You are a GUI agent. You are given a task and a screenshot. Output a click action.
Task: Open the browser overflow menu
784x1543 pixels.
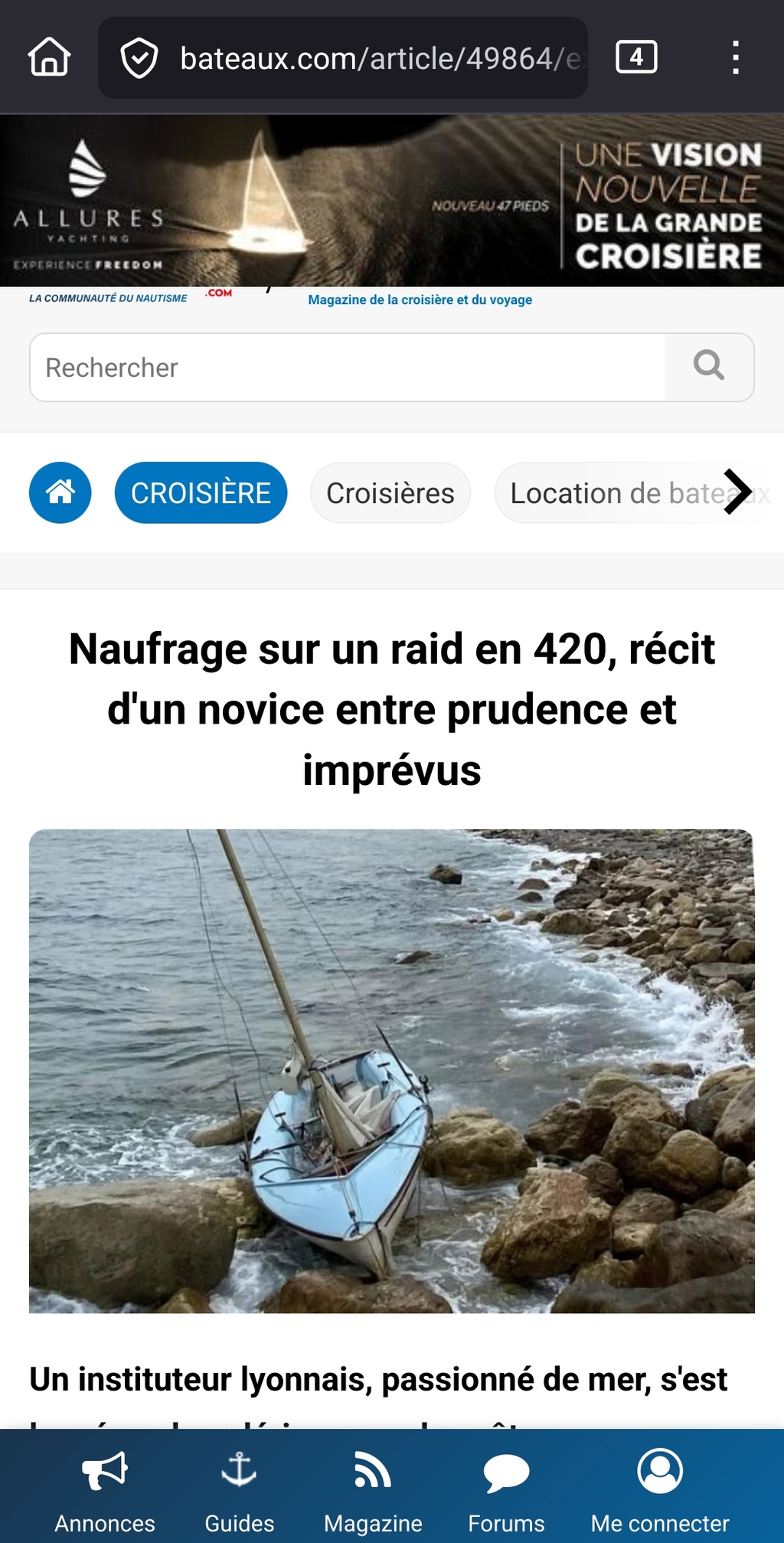click(x=735, y=57)
